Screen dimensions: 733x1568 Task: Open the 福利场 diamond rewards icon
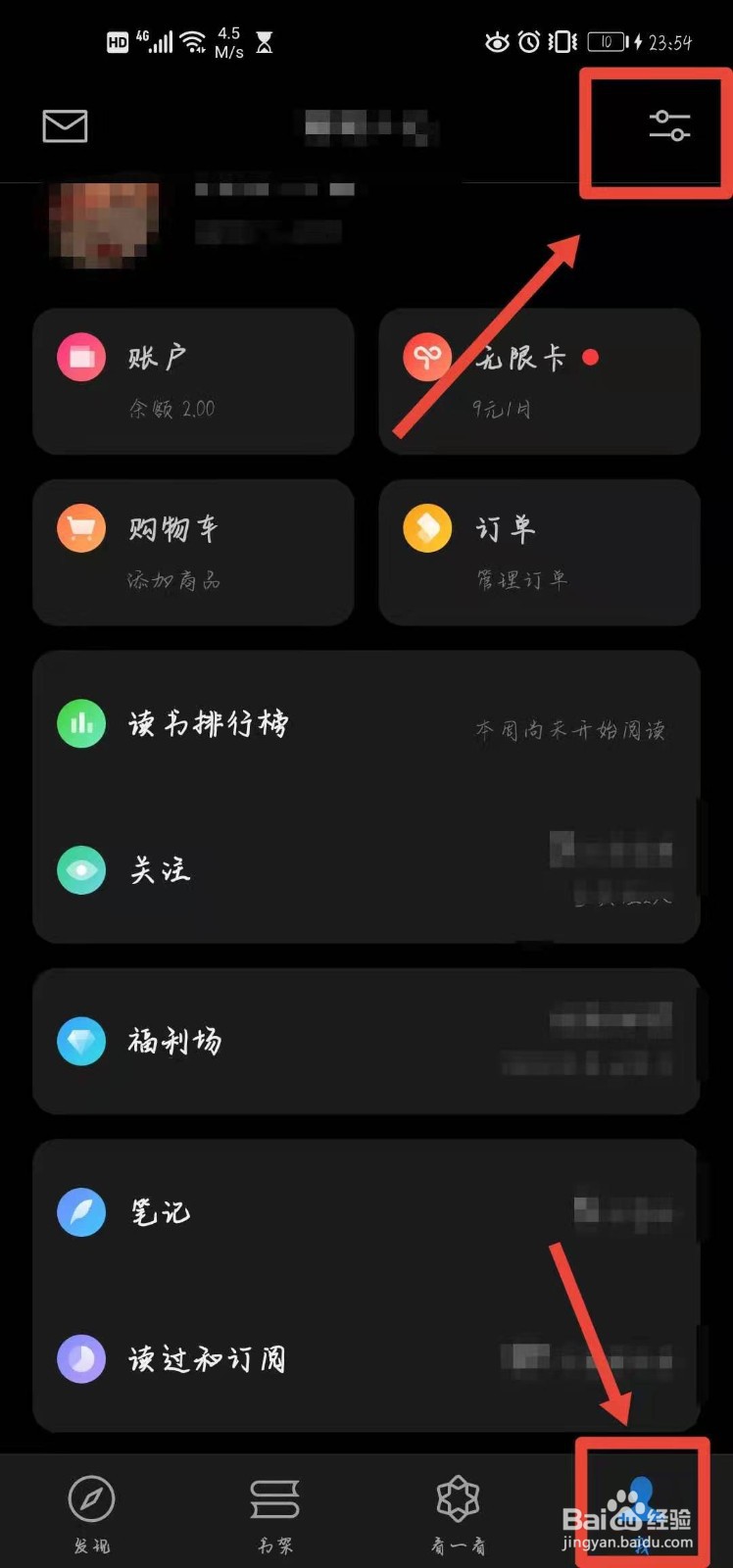coord(80,1041)
